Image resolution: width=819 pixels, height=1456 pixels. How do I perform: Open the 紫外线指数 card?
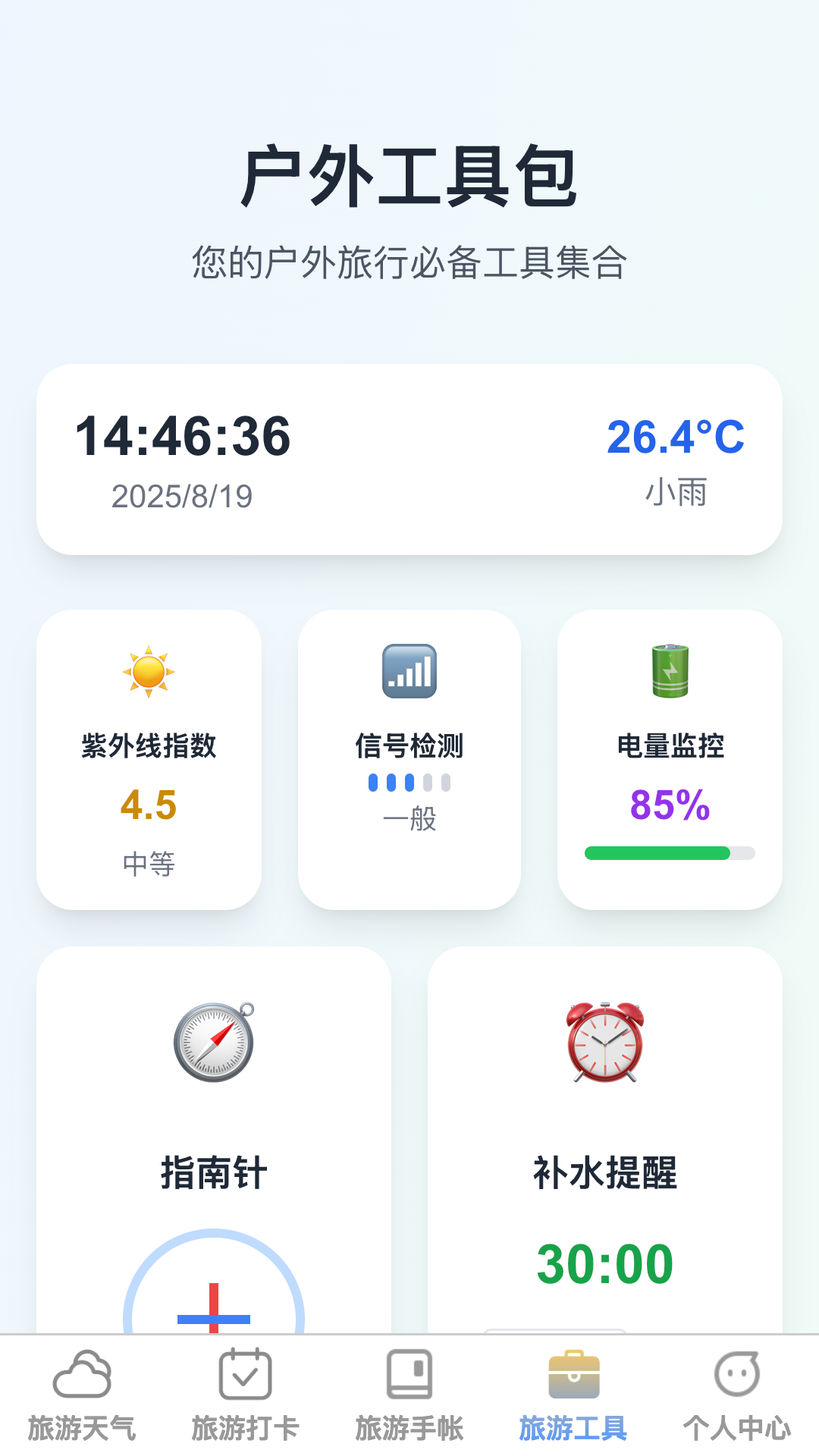pyautogui.click(x=149, y=758)
